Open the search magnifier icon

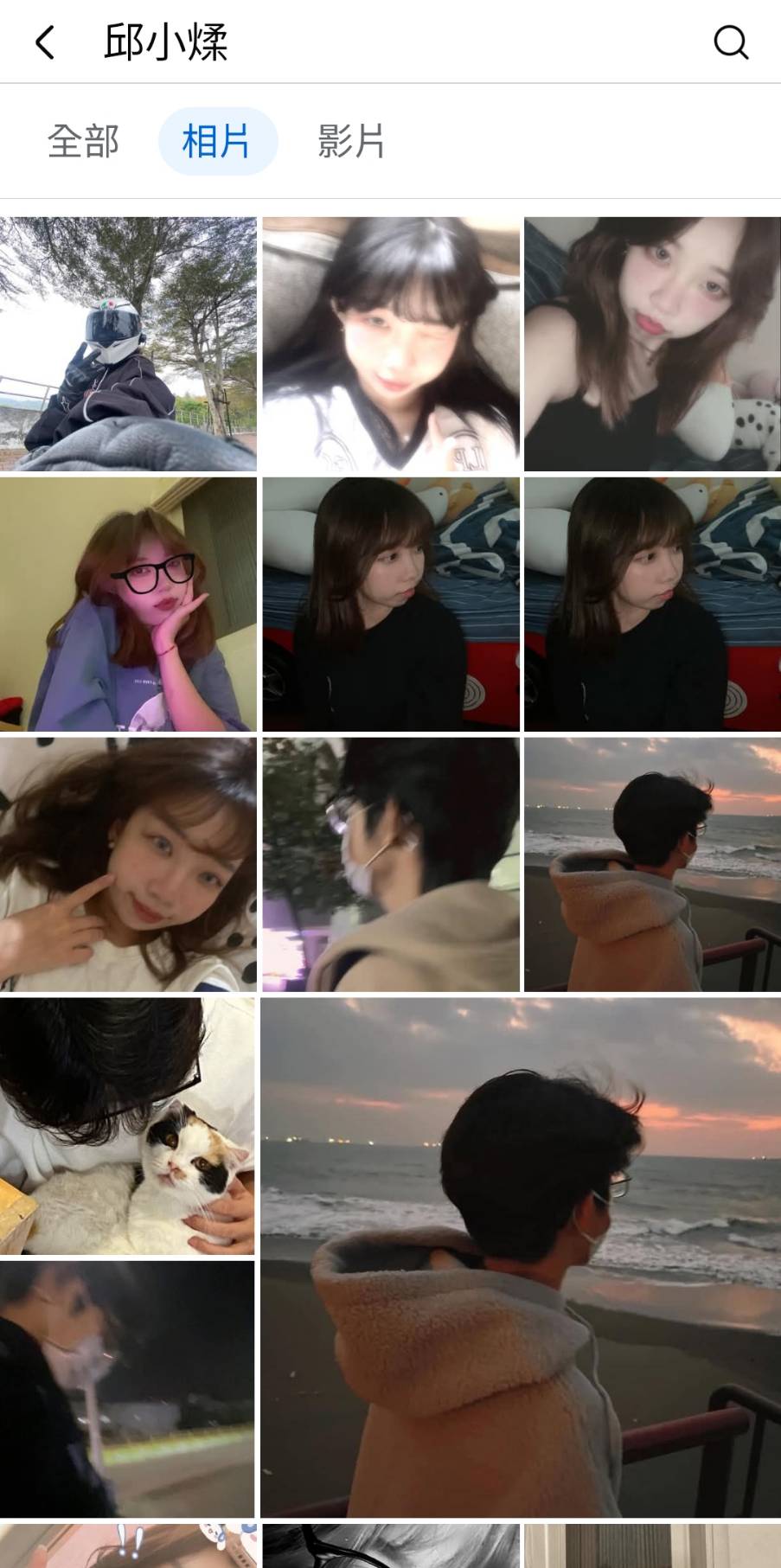[731, 42]
